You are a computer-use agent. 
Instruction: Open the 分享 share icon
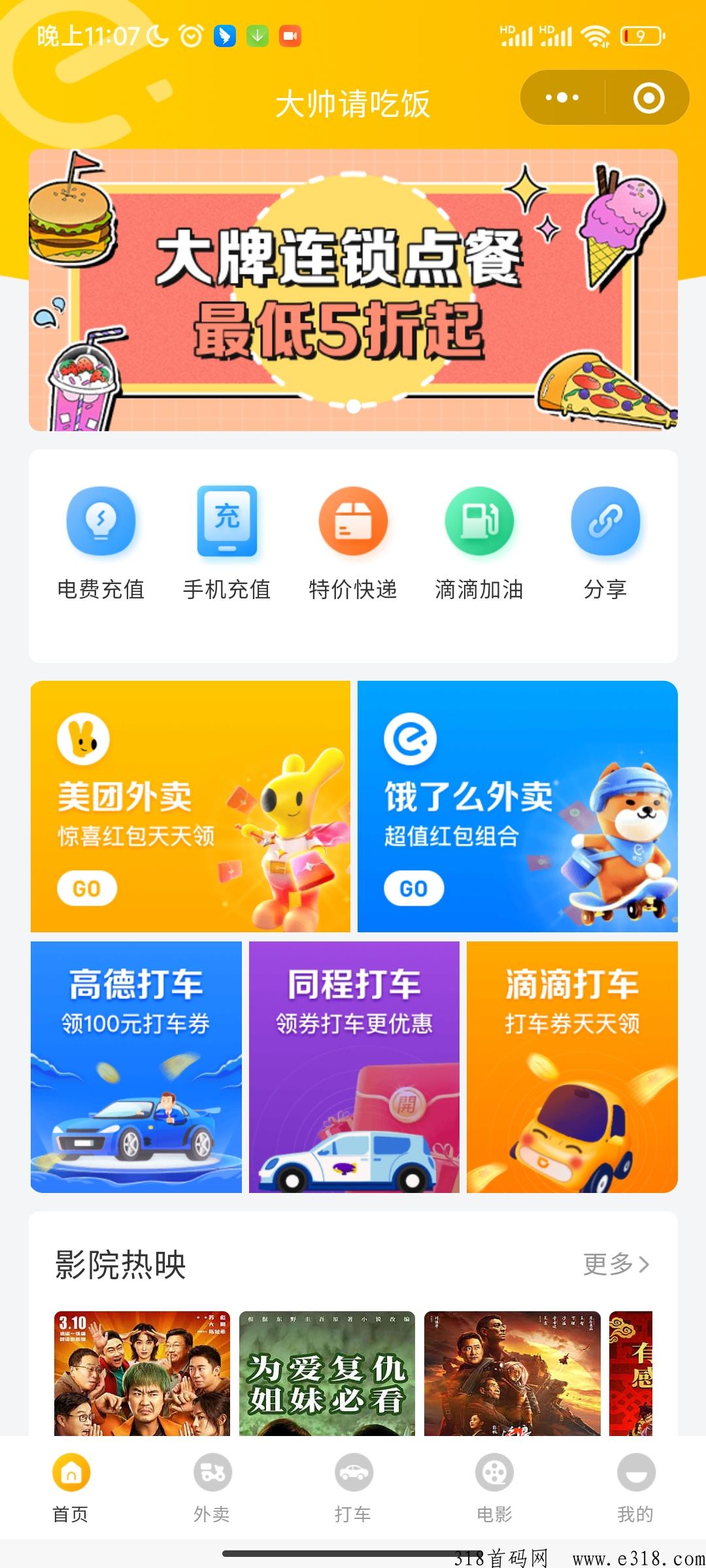(606, 521)
